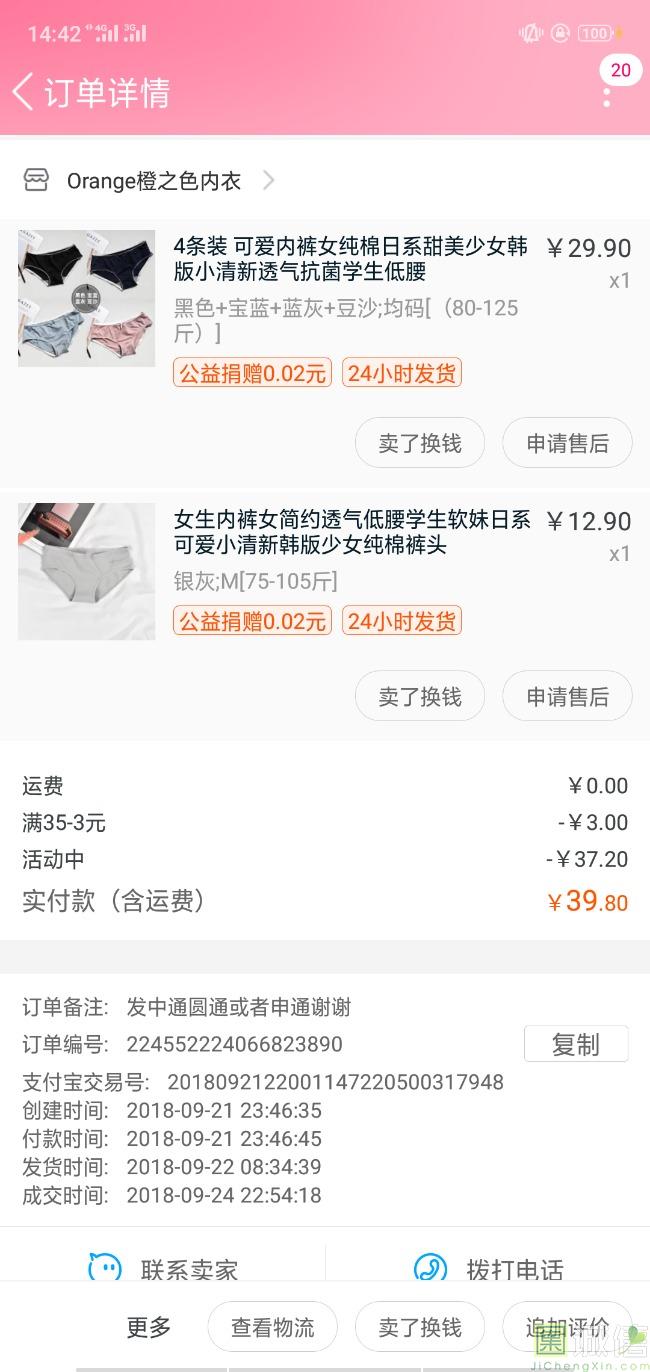Open the 女生内裤女简约 product thumbnail
The width and height of the screenshot is (650, 1372).
tap(87, 571)
